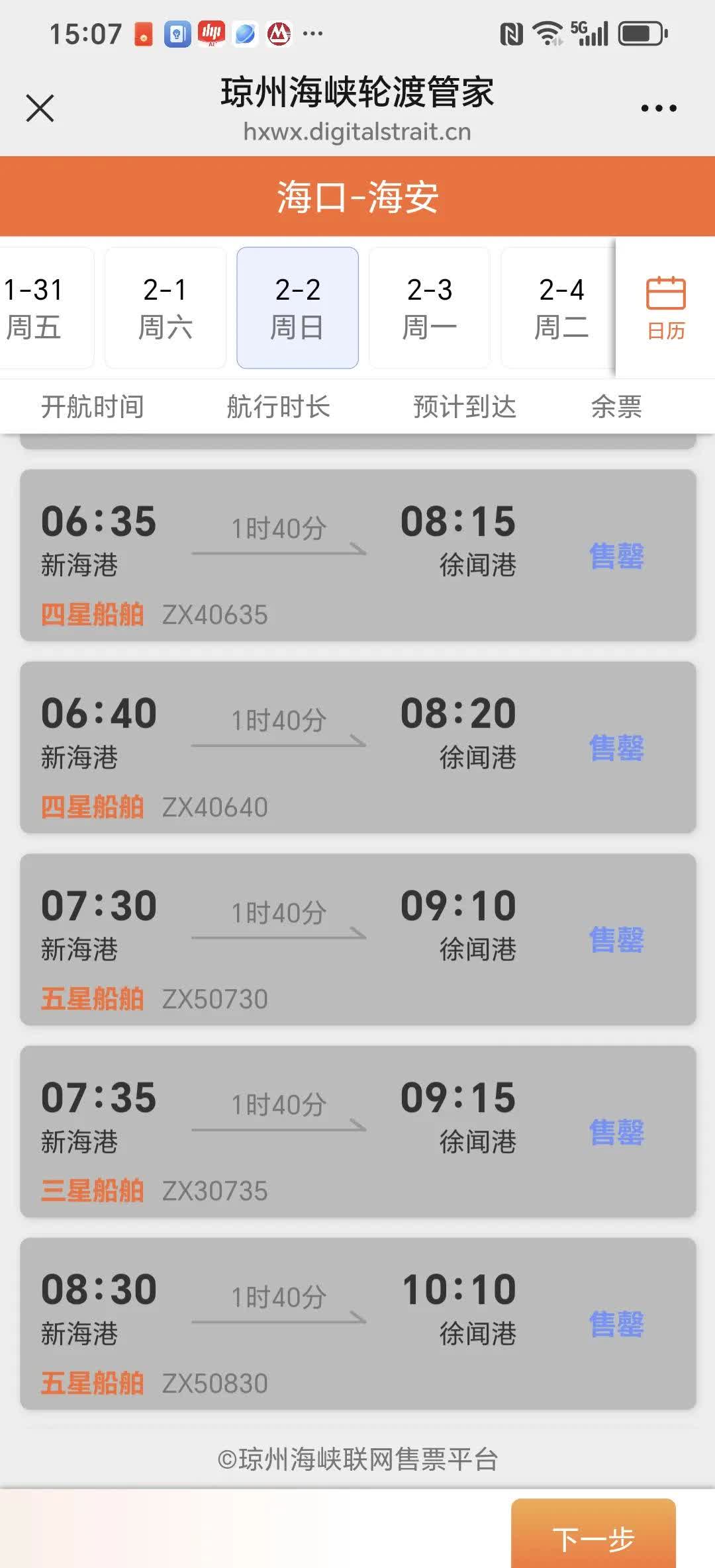Select the 06:35 sailing ZX40635
Viewport: 715px width, 1568px height.
pyautogui.click(x=358, y=555)
